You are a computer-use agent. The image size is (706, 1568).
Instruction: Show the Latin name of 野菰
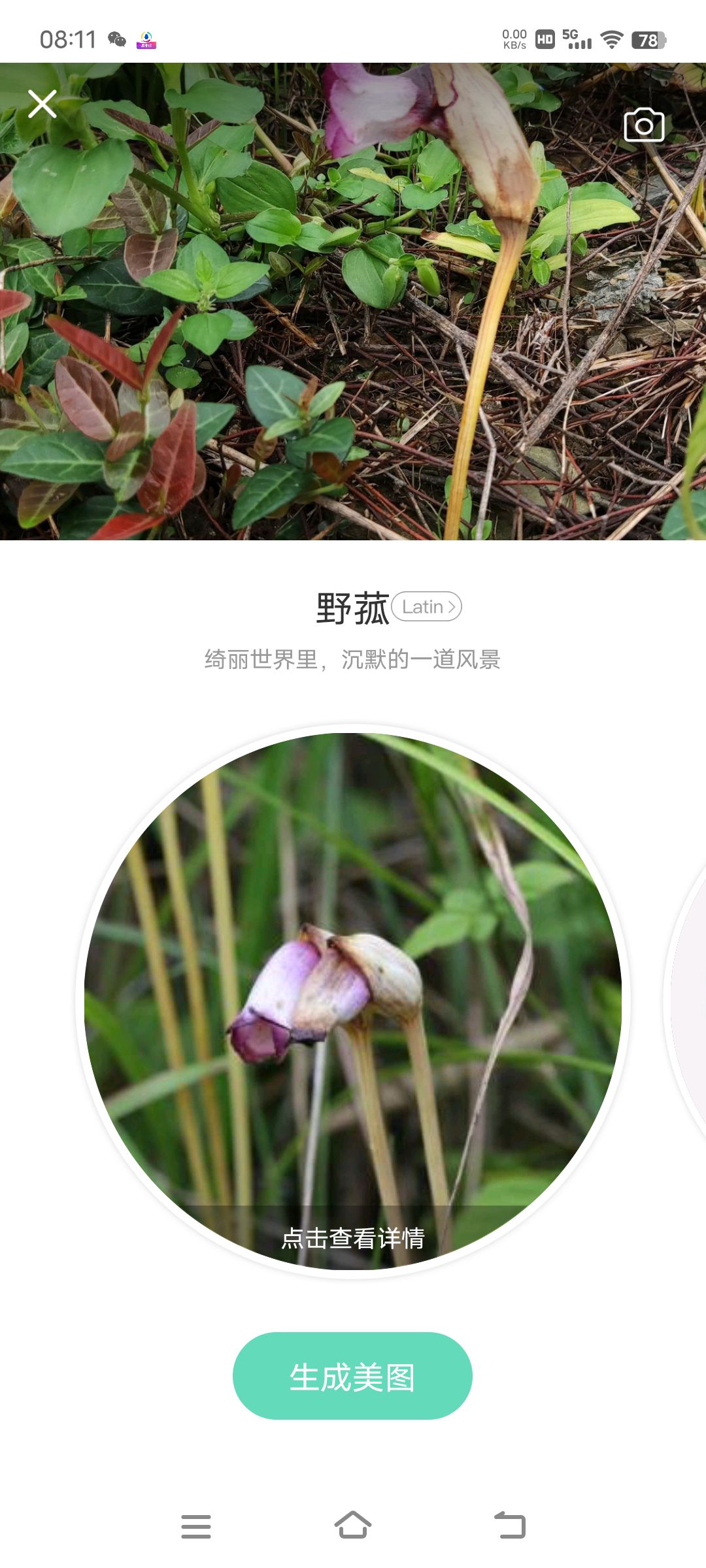click(427, 607)
